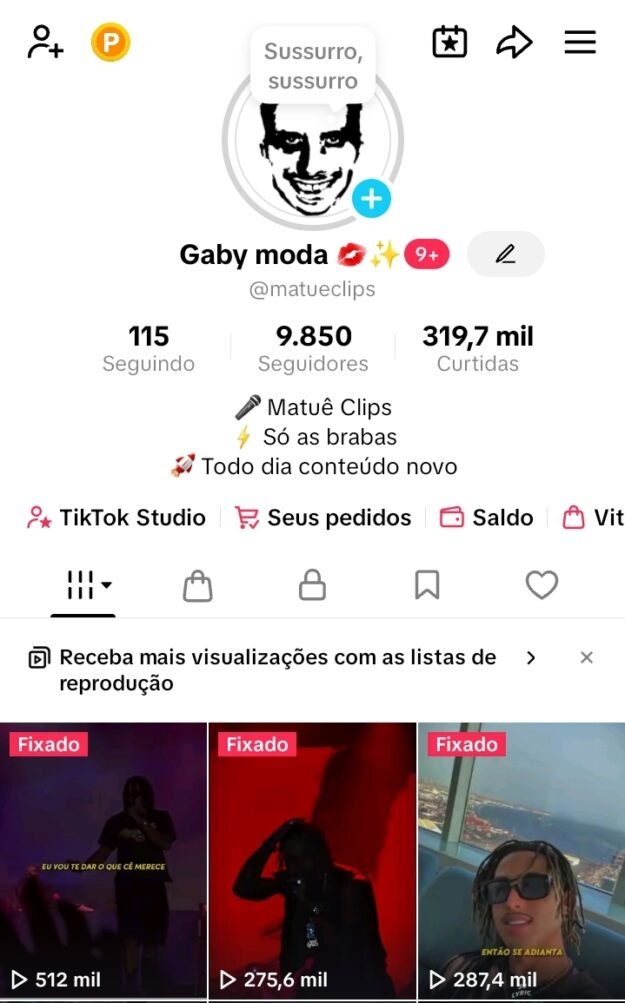Viewport: 625px width, 1003px height.
Task: Open TikTok Studio
Action: tap(117, 517)
